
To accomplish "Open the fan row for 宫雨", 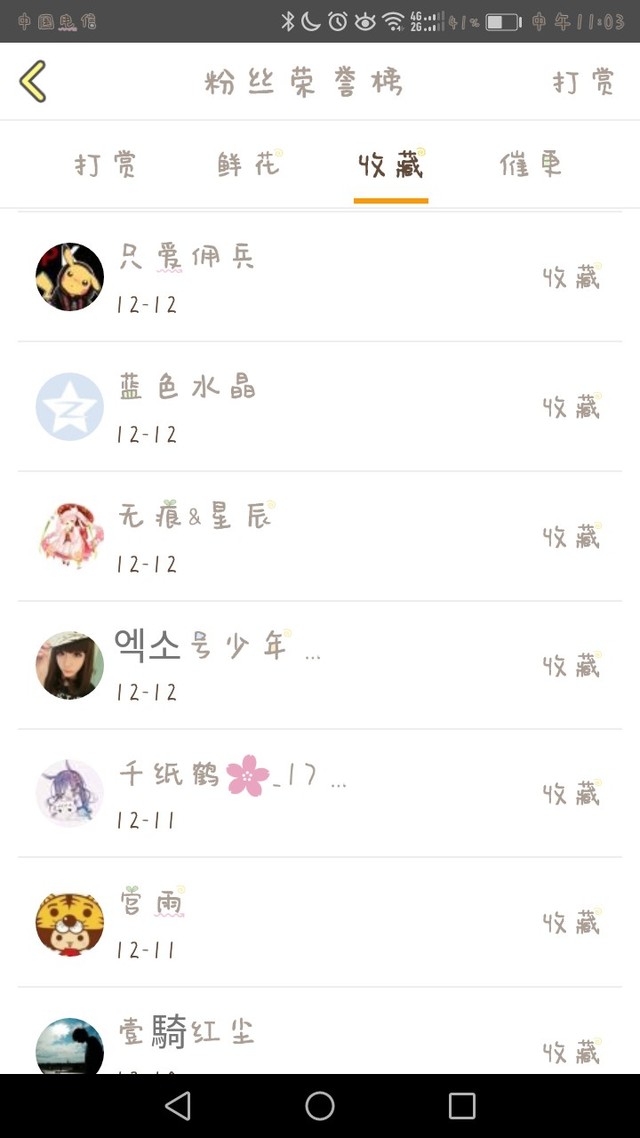I will pos(320,922).
